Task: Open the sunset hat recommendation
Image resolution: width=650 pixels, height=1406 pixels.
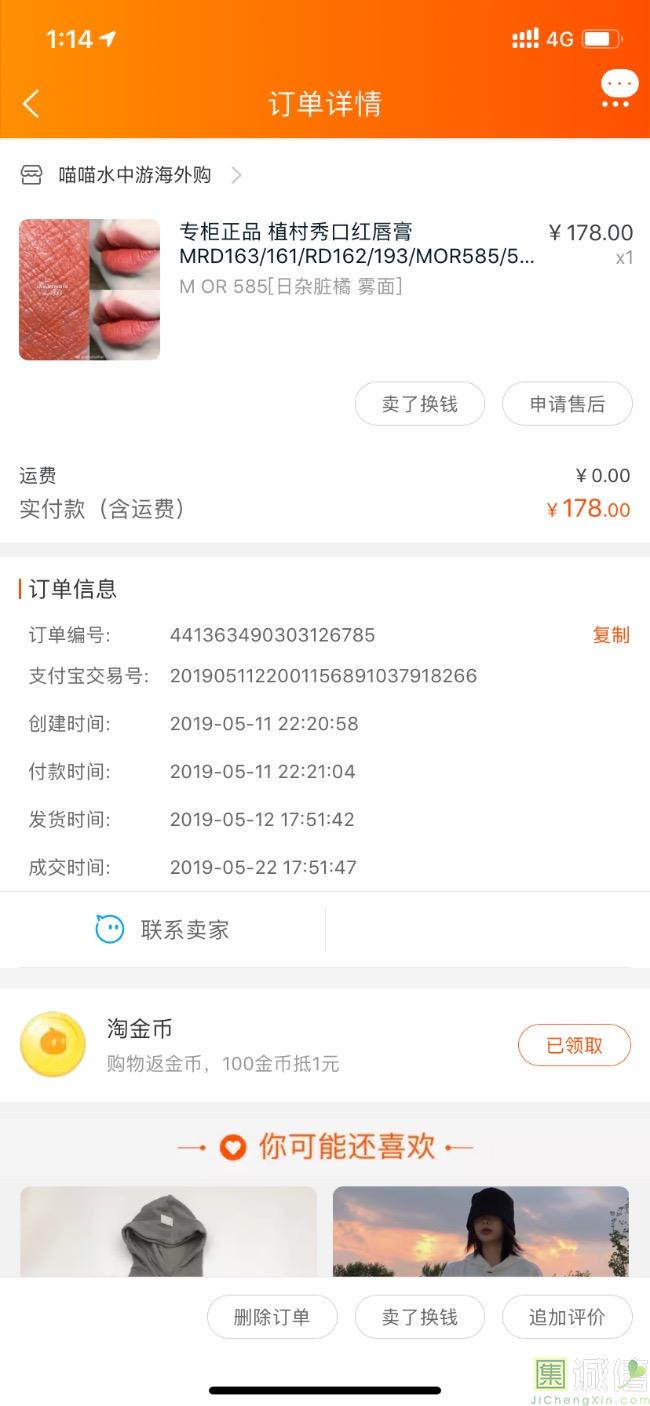Action: tap(481, 1231)
